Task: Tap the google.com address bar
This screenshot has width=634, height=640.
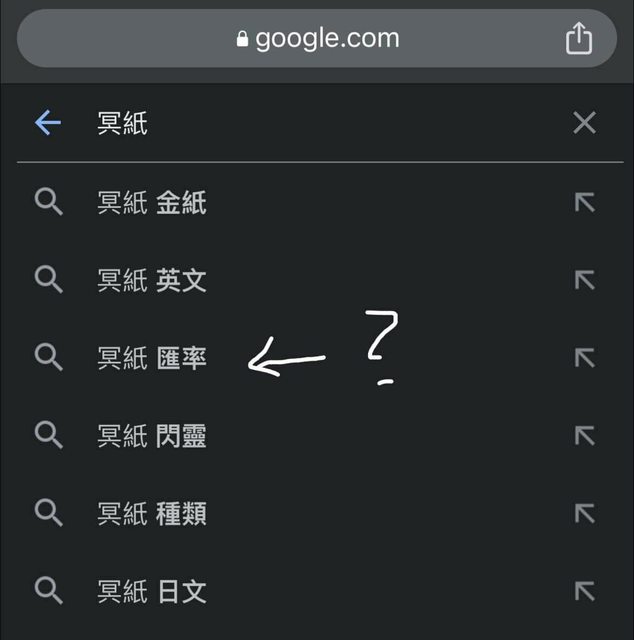Action: (318, 39)
